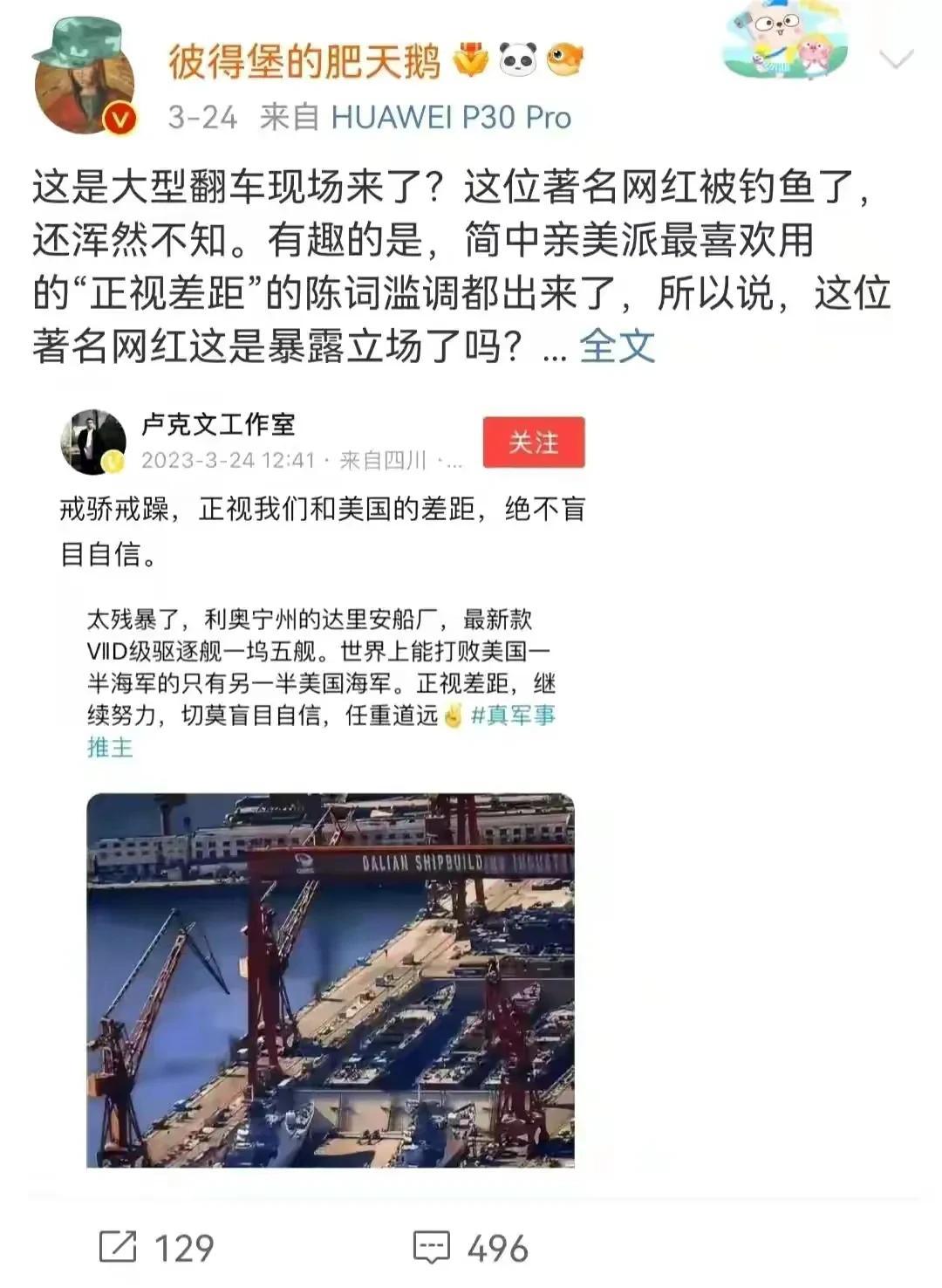Open the 496 comments
Image resolution: width=942 pixels, height=1288 pixels.
(470, 1247)
